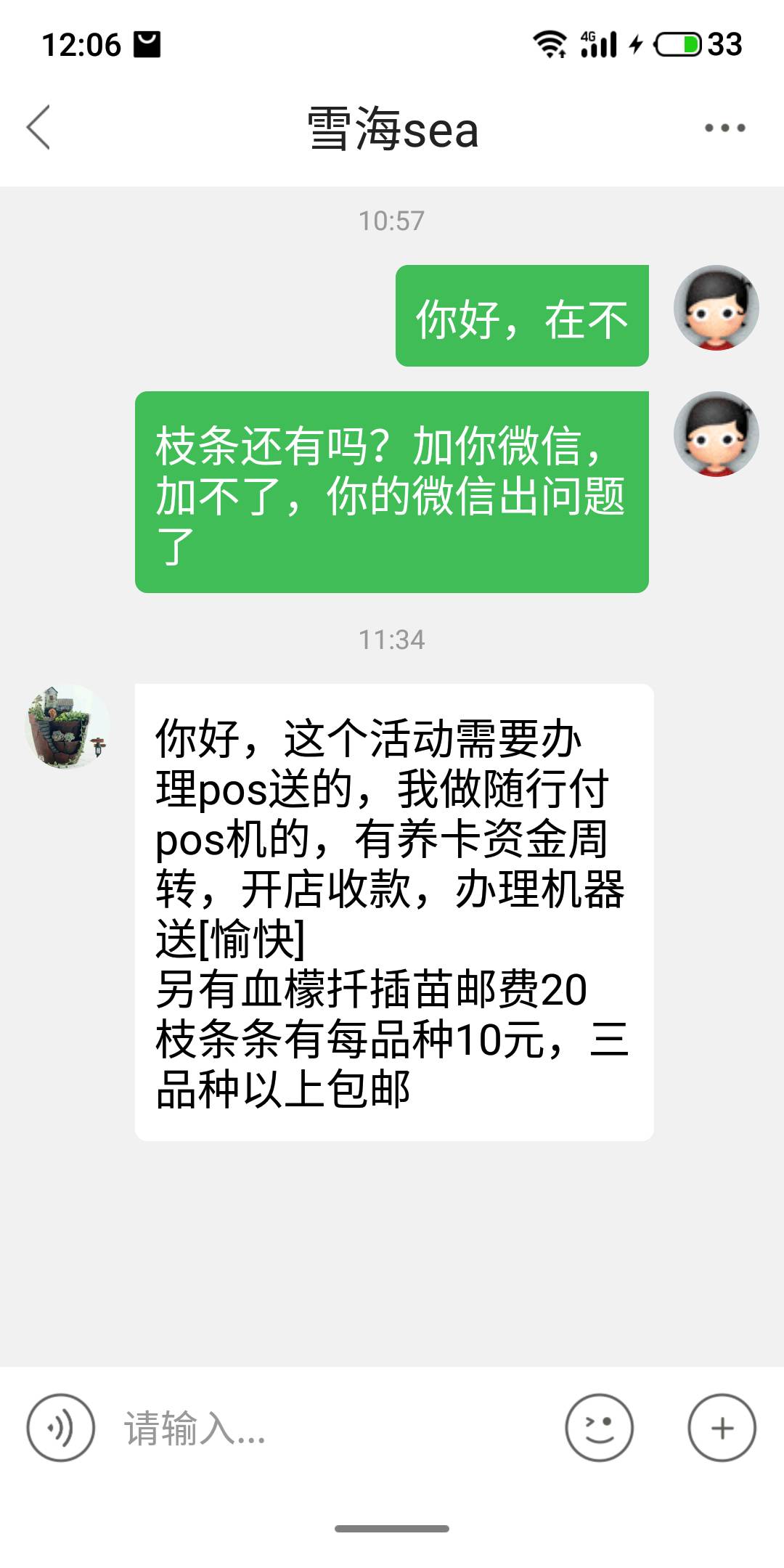The image size is (784, 1568).
Task: Tap my avatar next to 你好，在不
Action: pyautogui.click(x=716, y=308)
